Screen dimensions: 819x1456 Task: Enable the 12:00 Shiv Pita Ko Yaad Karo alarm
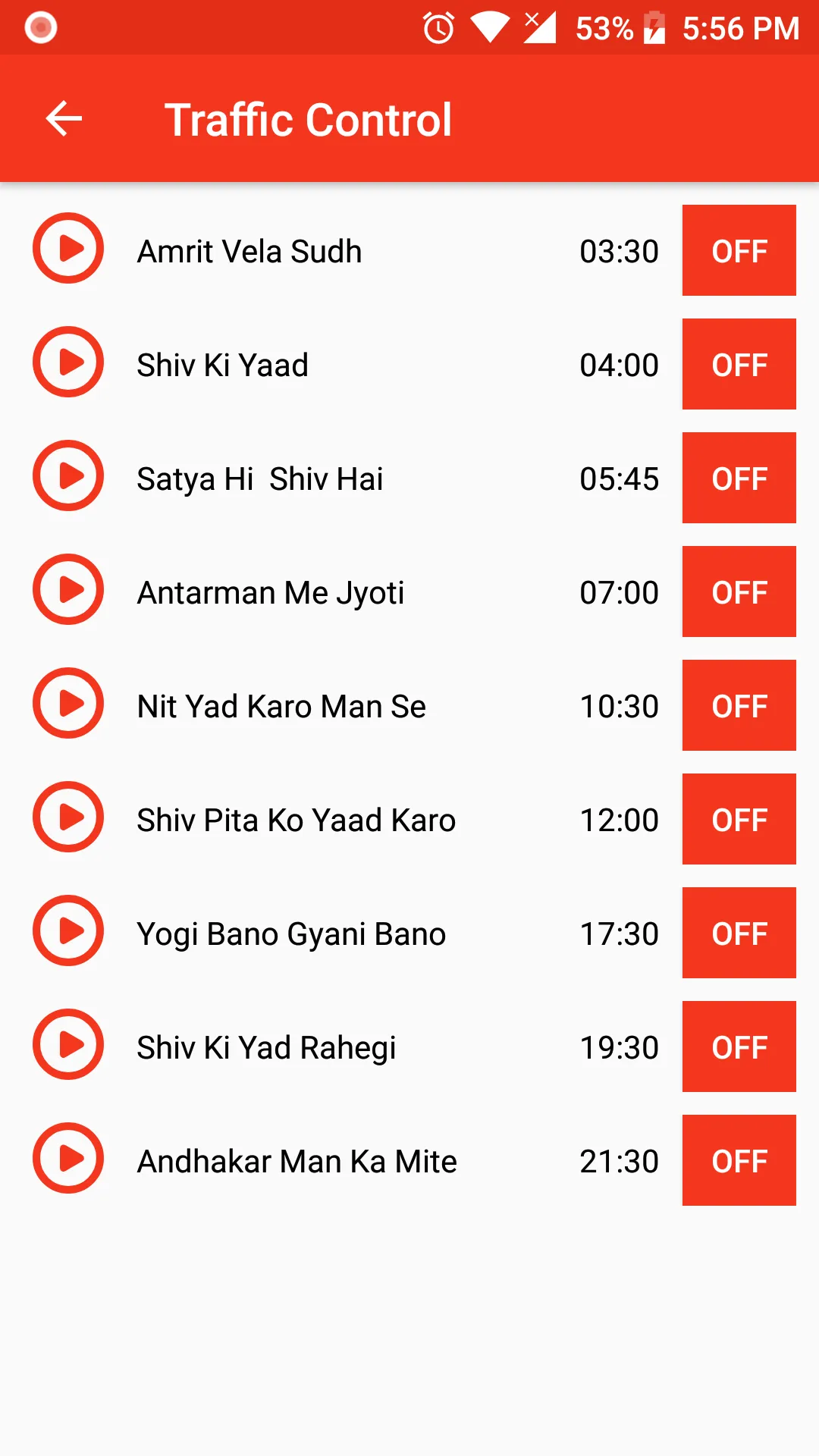[x=739, y=819]
